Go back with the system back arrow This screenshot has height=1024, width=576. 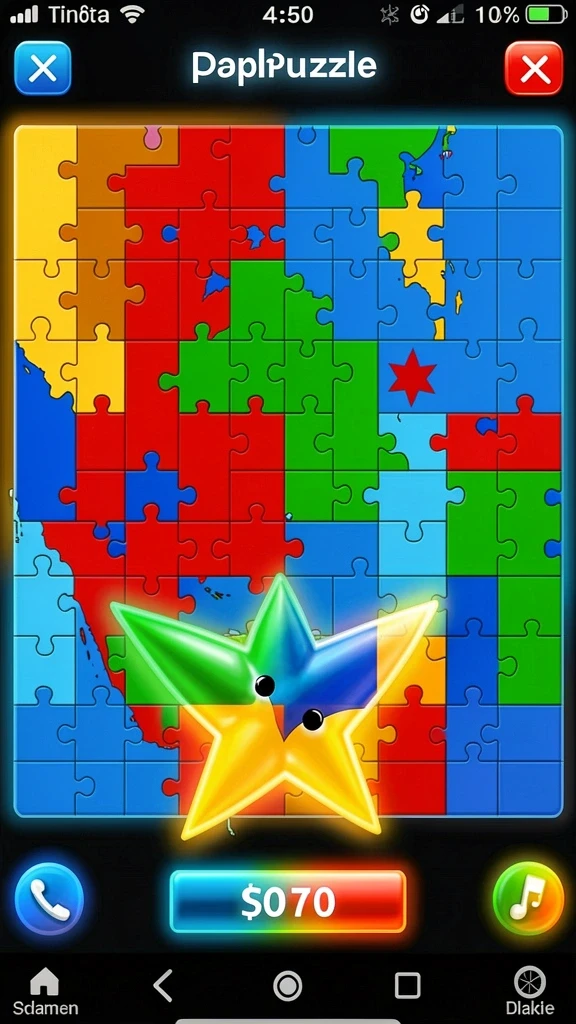(163, 985)
